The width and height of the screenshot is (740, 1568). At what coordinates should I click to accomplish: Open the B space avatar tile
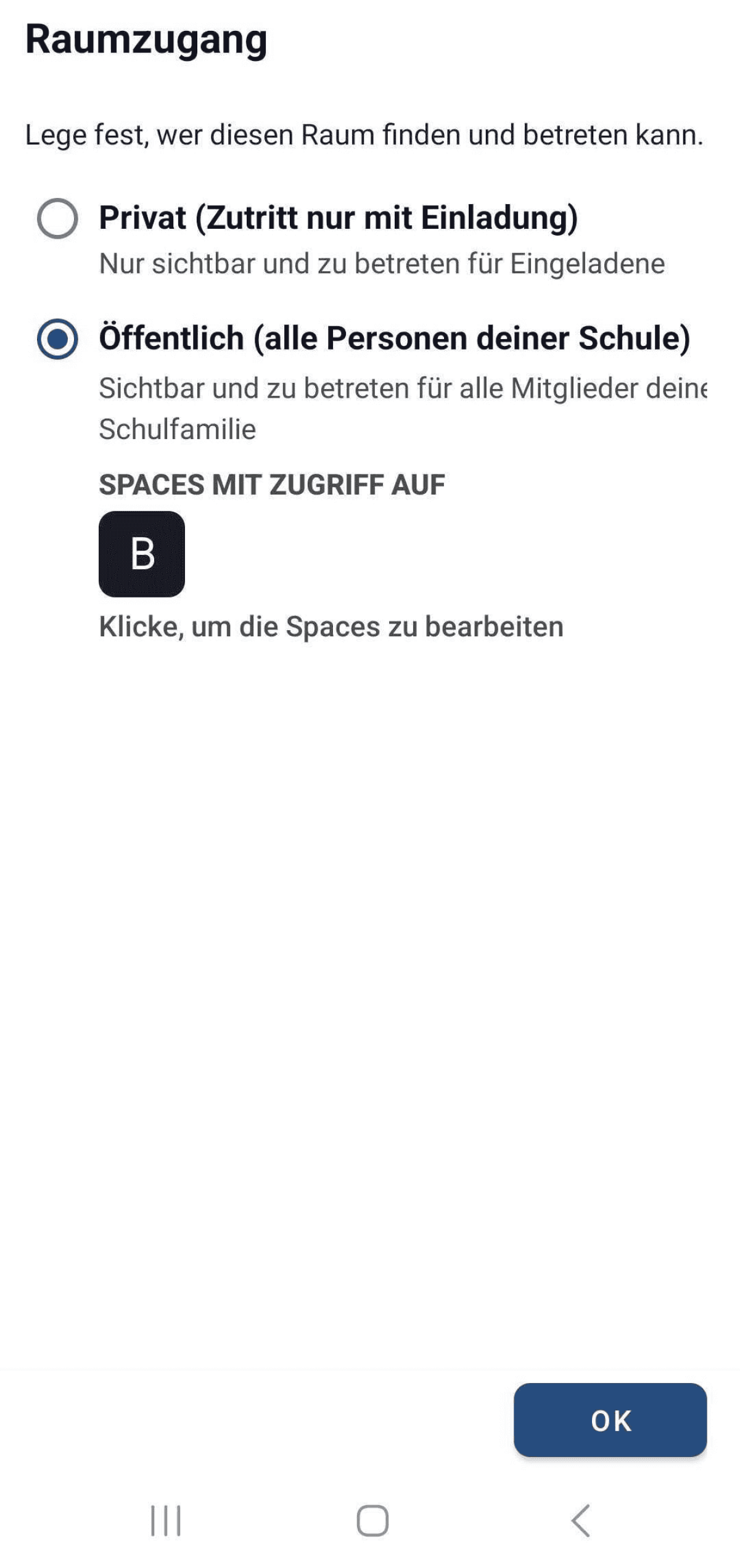coord(142,554)
